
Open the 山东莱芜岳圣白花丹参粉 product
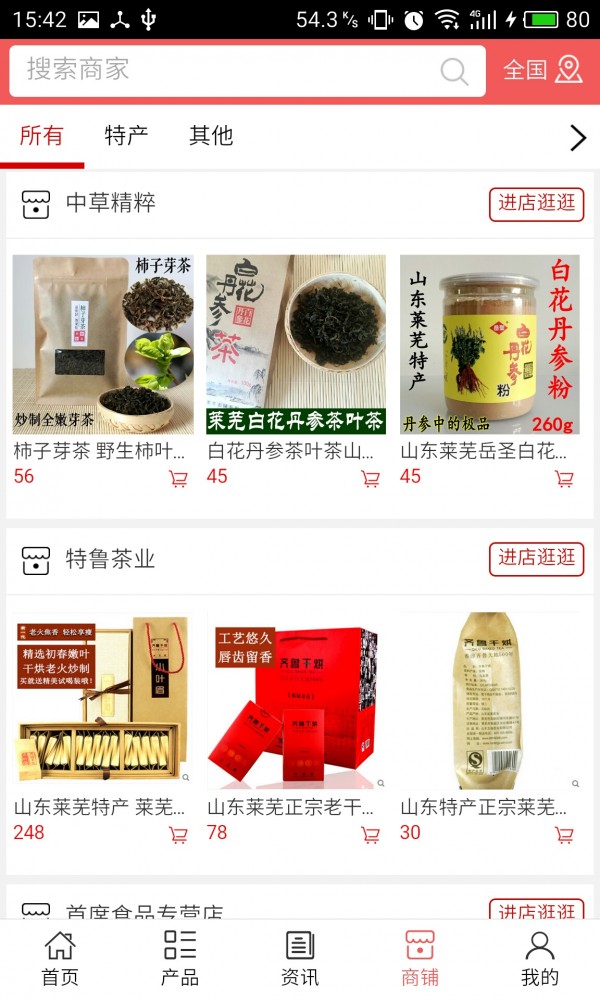[490, 345]
